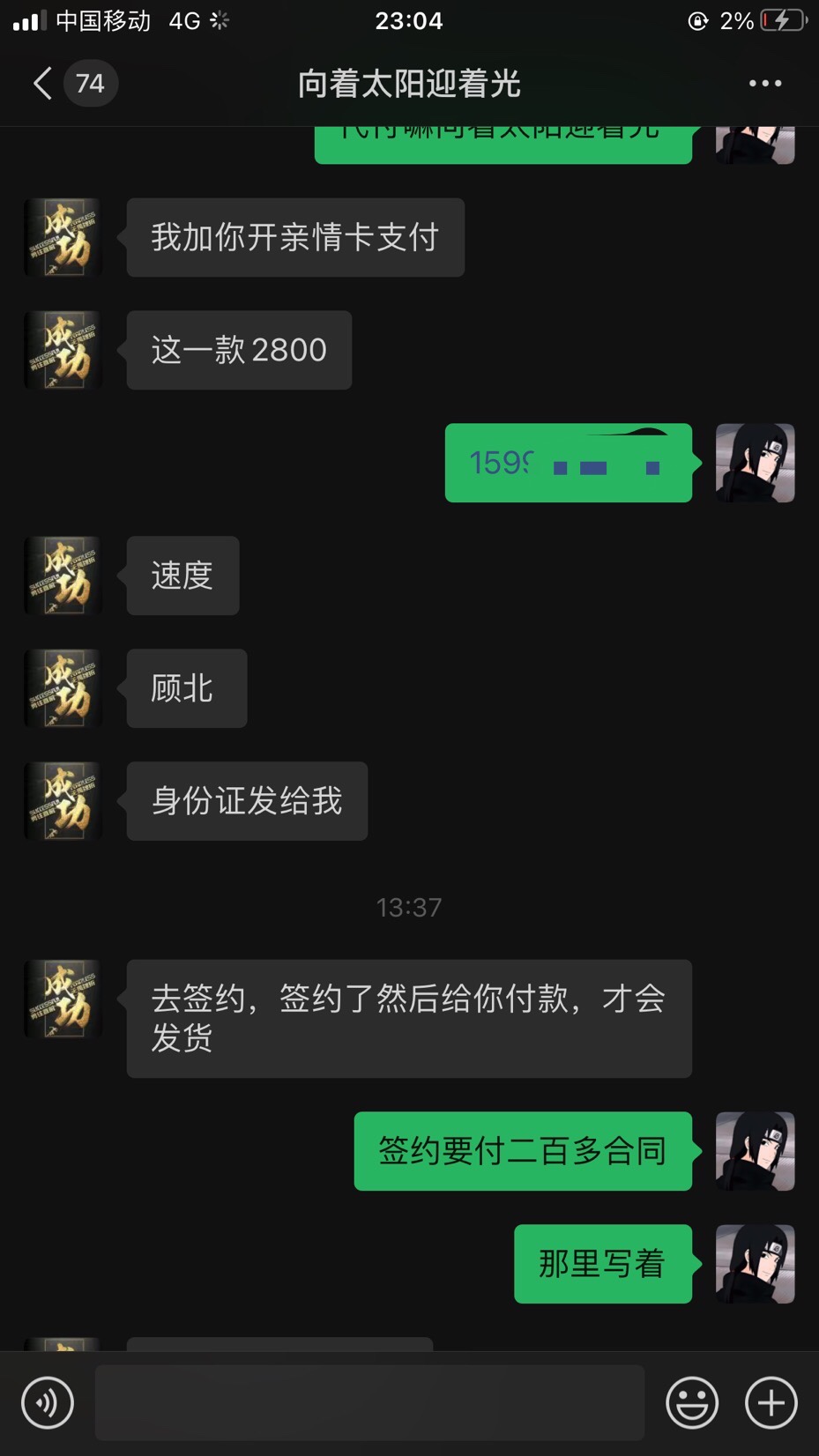The height and width of the screenshot is (1456, 819).
Task: Open the chat options three-dot menu
Action: point(764,83)
